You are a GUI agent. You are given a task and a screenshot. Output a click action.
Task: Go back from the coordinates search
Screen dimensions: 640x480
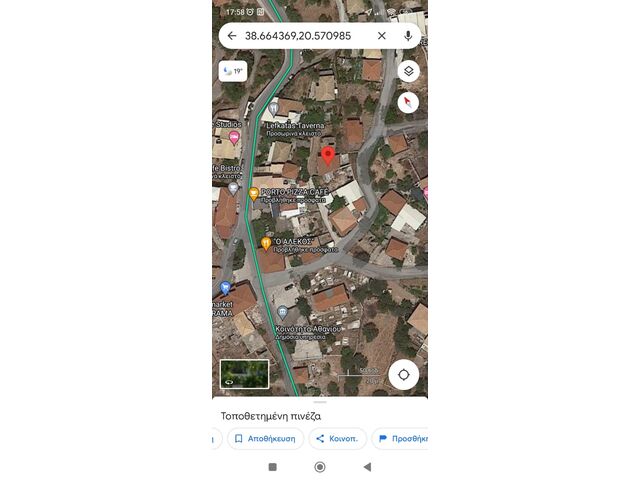(232, 35)
